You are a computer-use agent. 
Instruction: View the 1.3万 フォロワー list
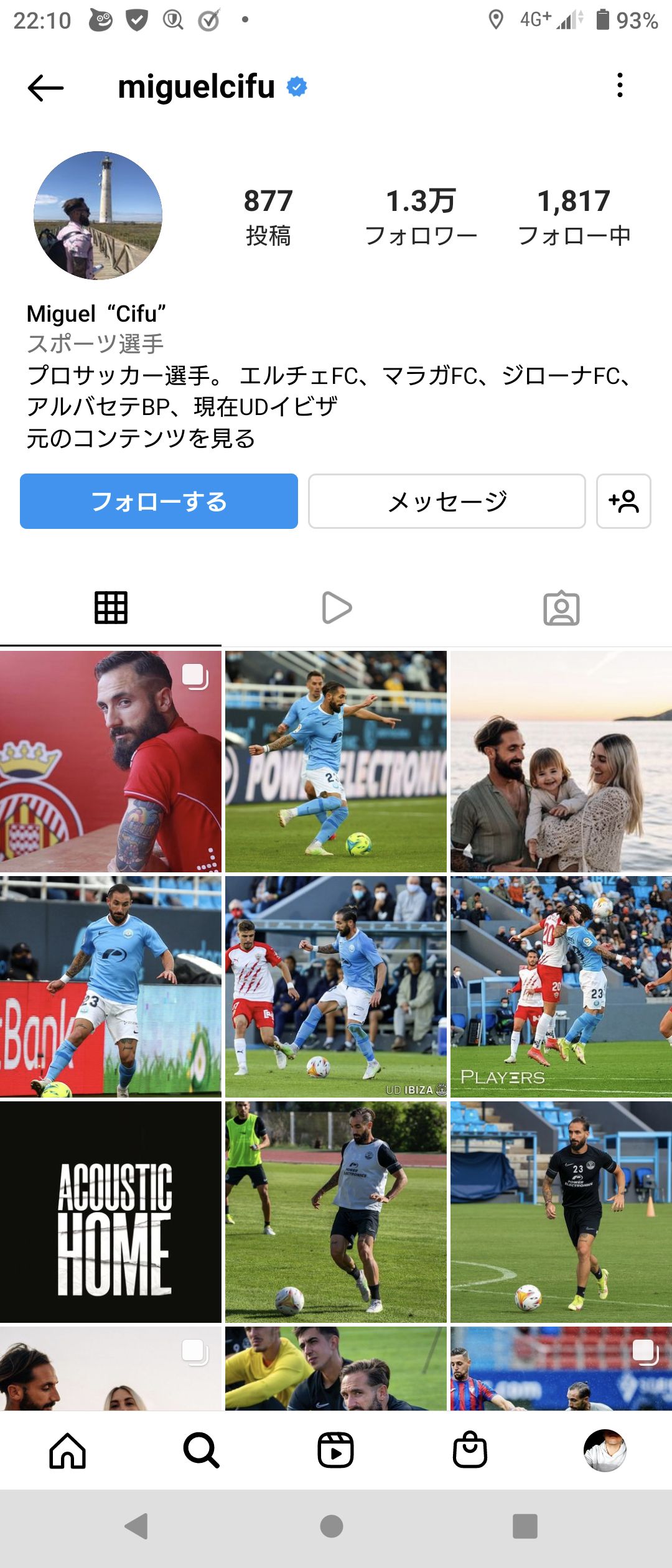tap(421, 217)
